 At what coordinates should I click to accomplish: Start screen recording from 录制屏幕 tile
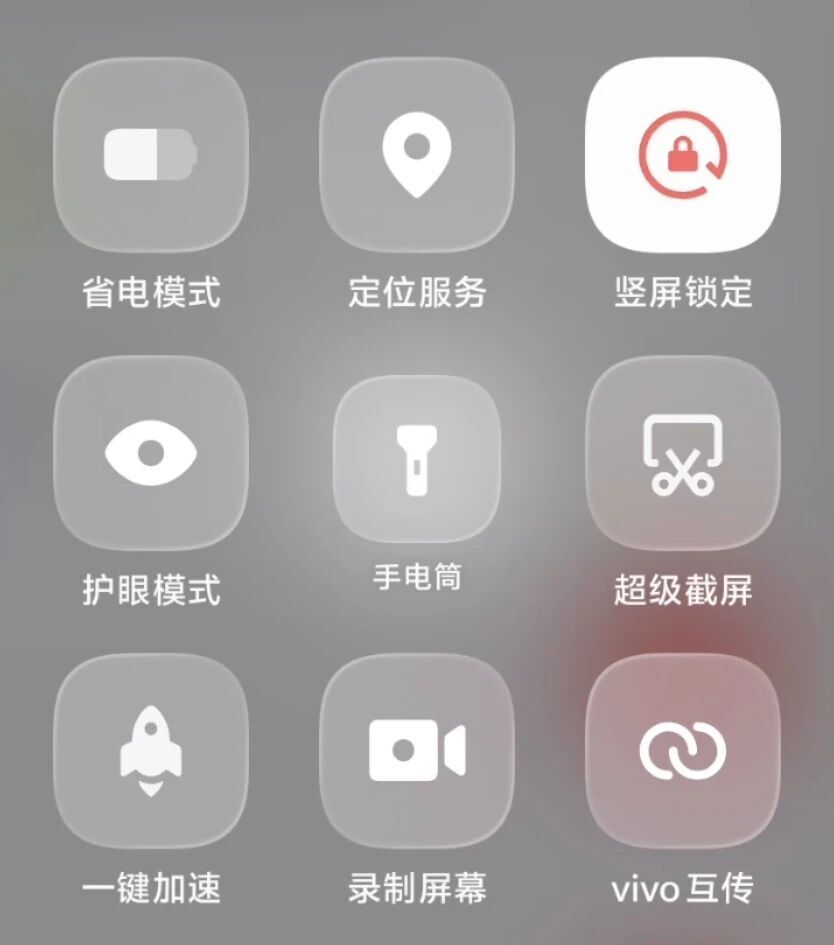pyautogui.click(x=417, y=752)
